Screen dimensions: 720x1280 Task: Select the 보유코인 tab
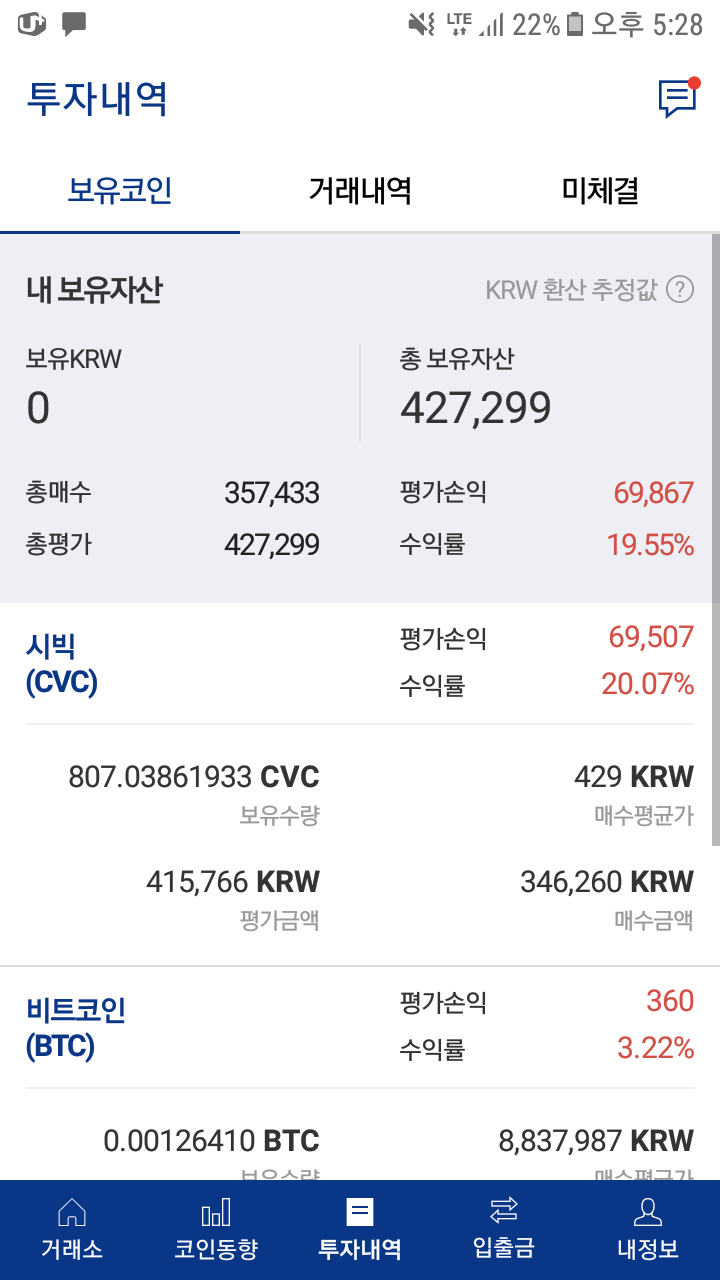pos(120,190)
